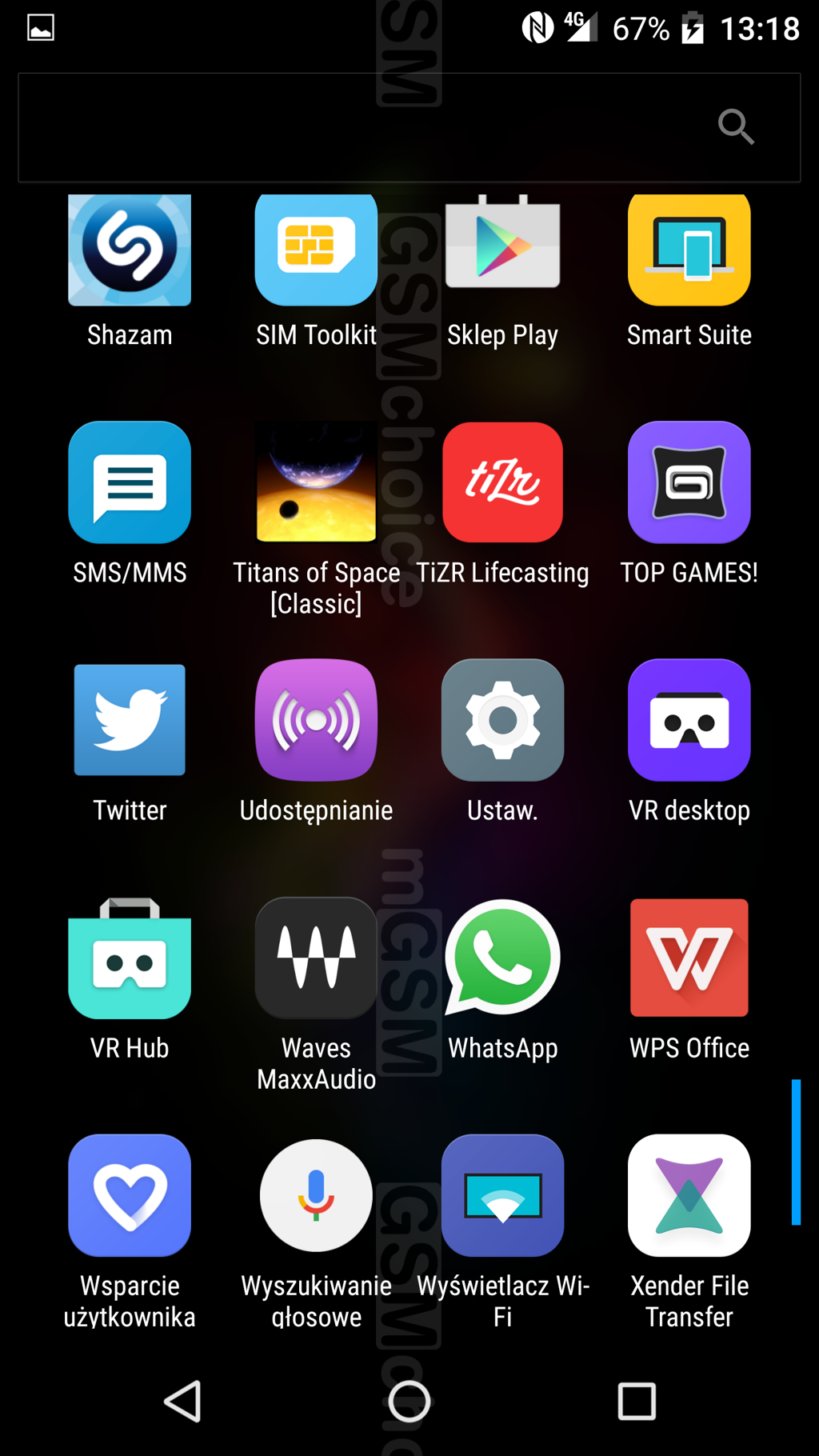The image size is (819, 1456).
Task: Launch SIM Toolkit
Action: pos(316,250)
